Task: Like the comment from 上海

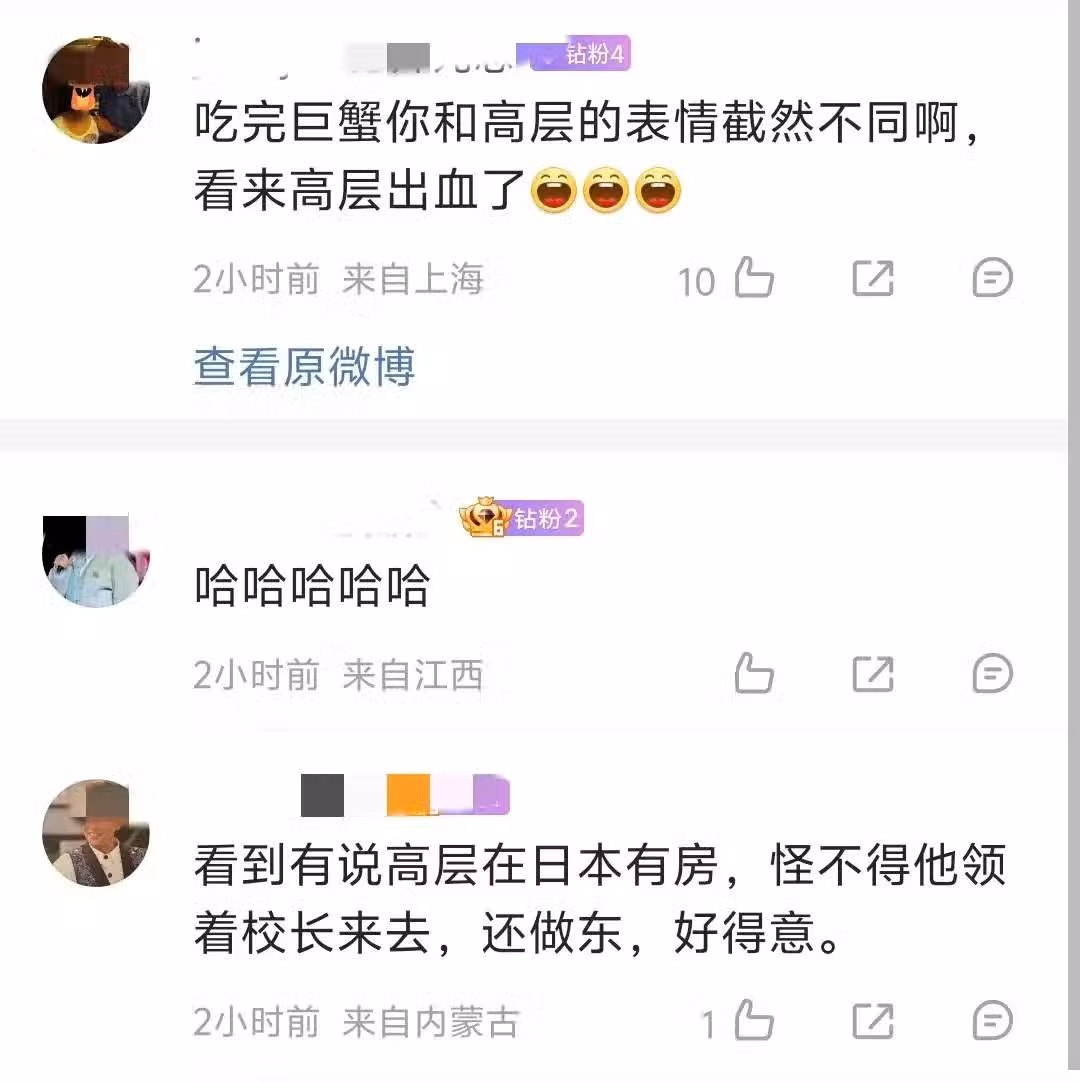Action: click(754, 279)
